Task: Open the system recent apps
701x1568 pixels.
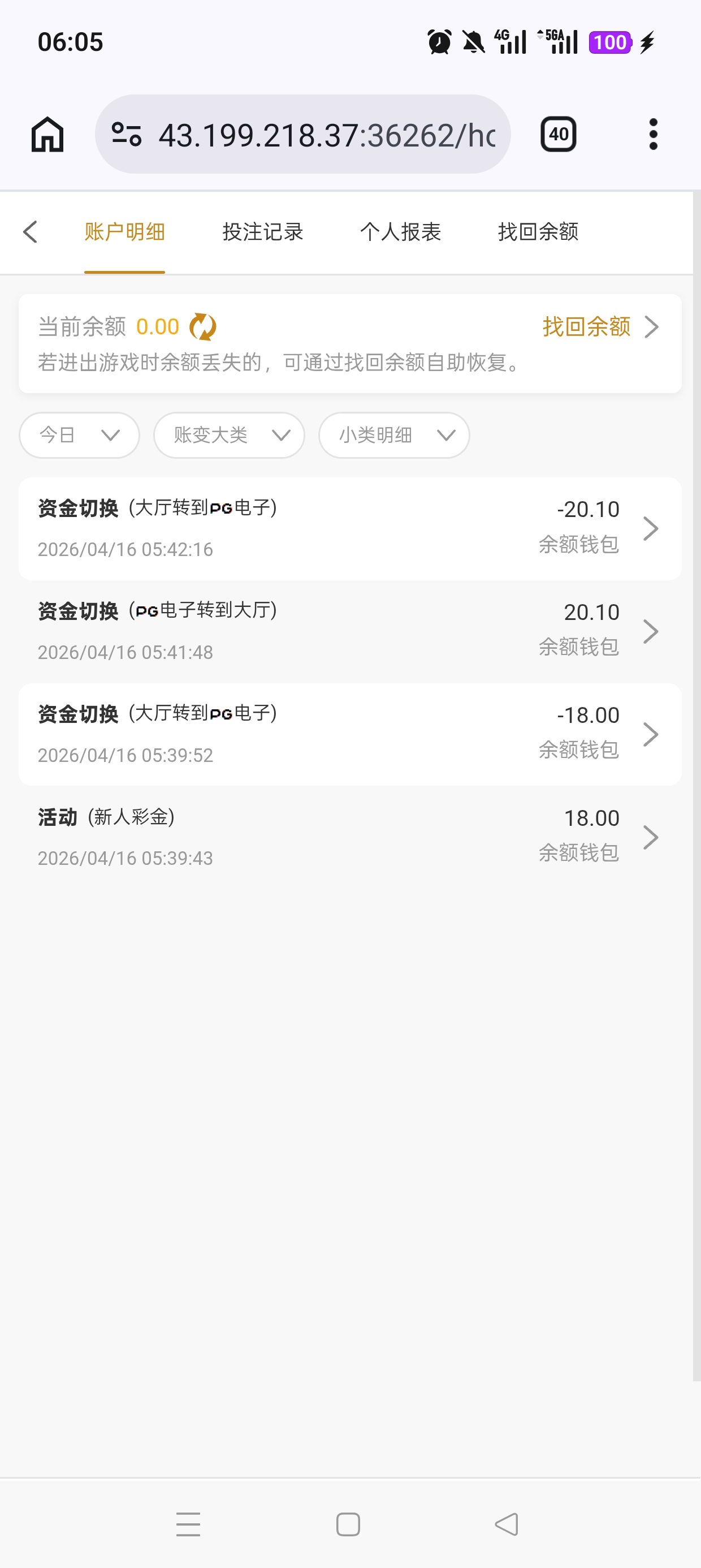Action: [188, 1524]
